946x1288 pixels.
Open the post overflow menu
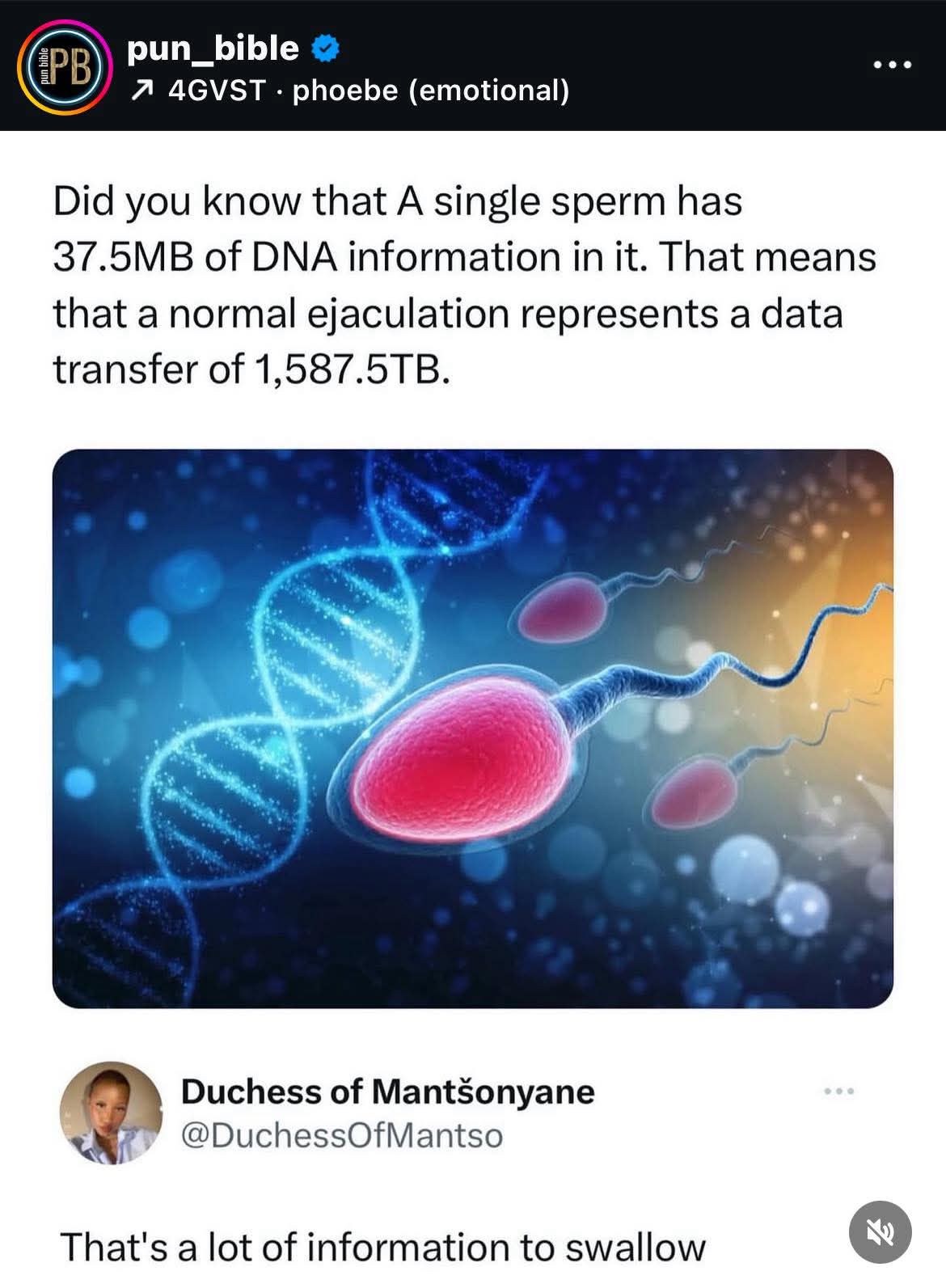coord(893,65)
